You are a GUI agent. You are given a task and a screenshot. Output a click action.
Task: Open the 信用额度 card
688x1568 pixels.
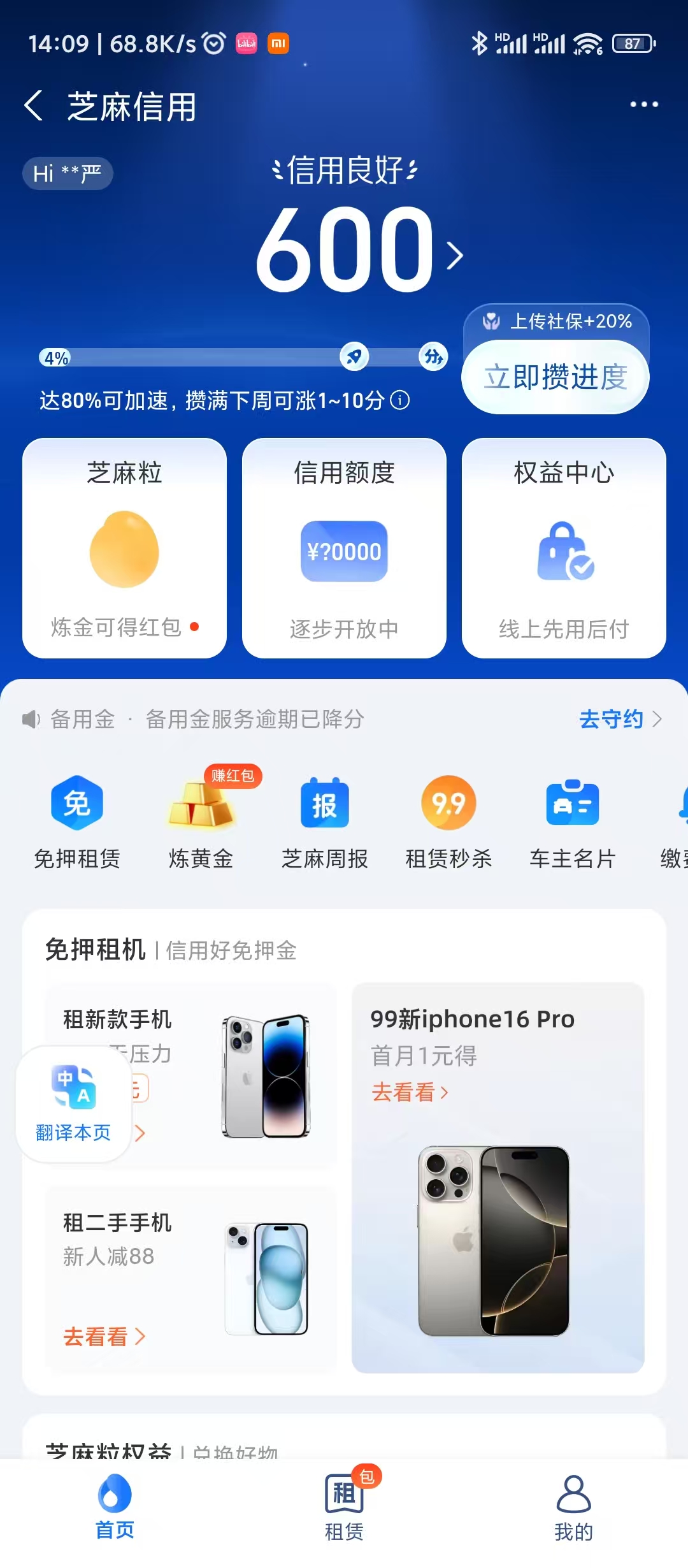(x=344, y=548)
